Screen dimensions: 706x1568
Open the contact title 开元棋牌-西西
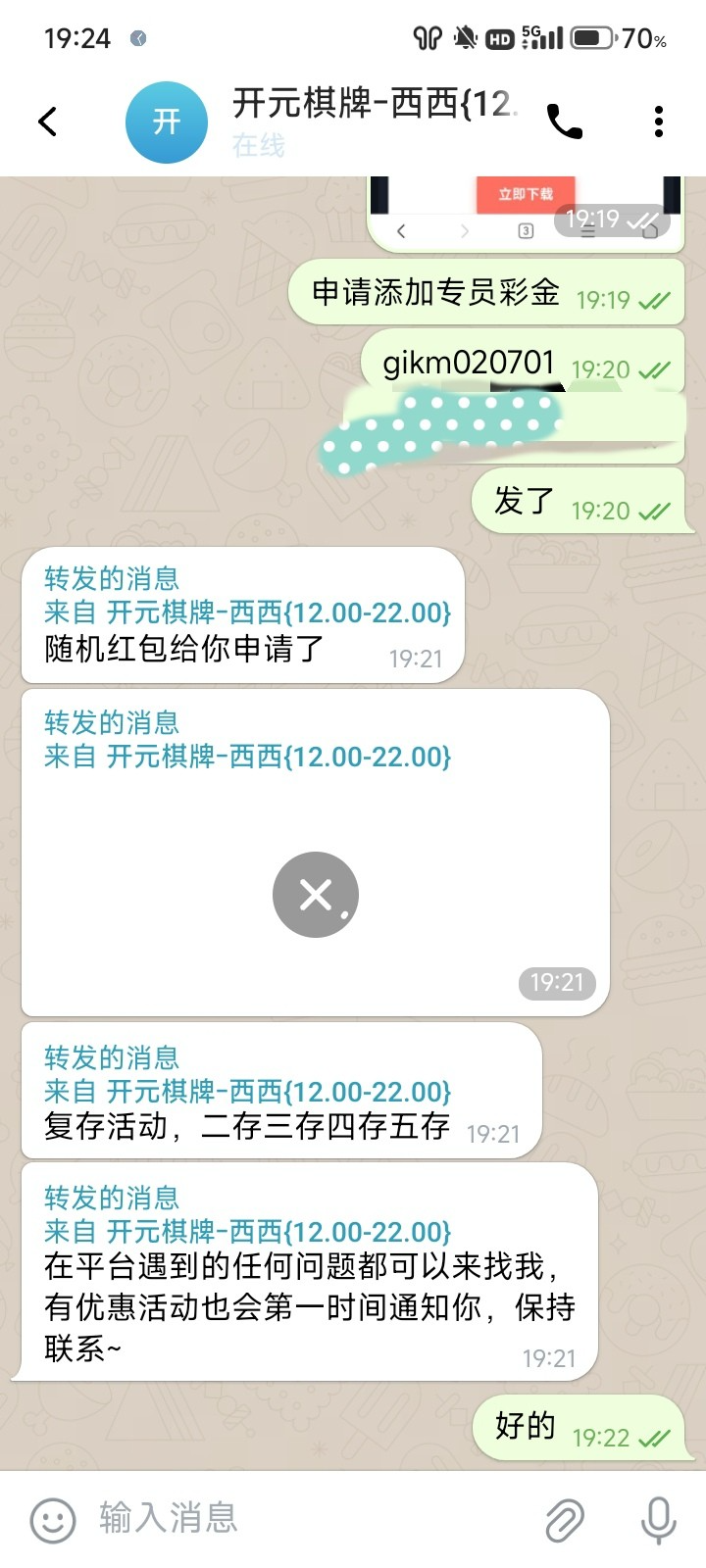(375, 104)
